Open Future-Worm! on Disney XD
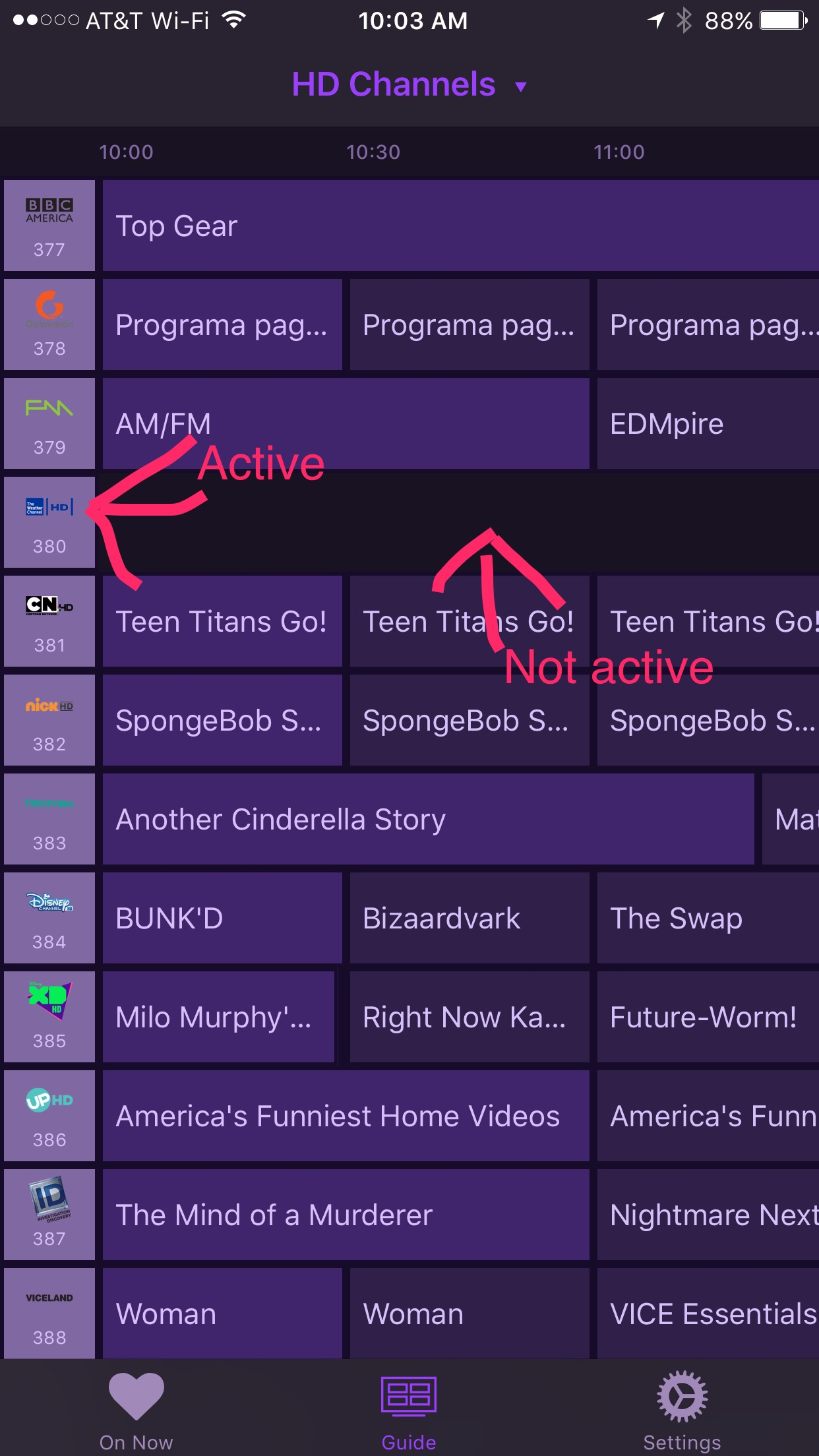The height and width of the screenshot is (1456, 819). (707, 1017)
